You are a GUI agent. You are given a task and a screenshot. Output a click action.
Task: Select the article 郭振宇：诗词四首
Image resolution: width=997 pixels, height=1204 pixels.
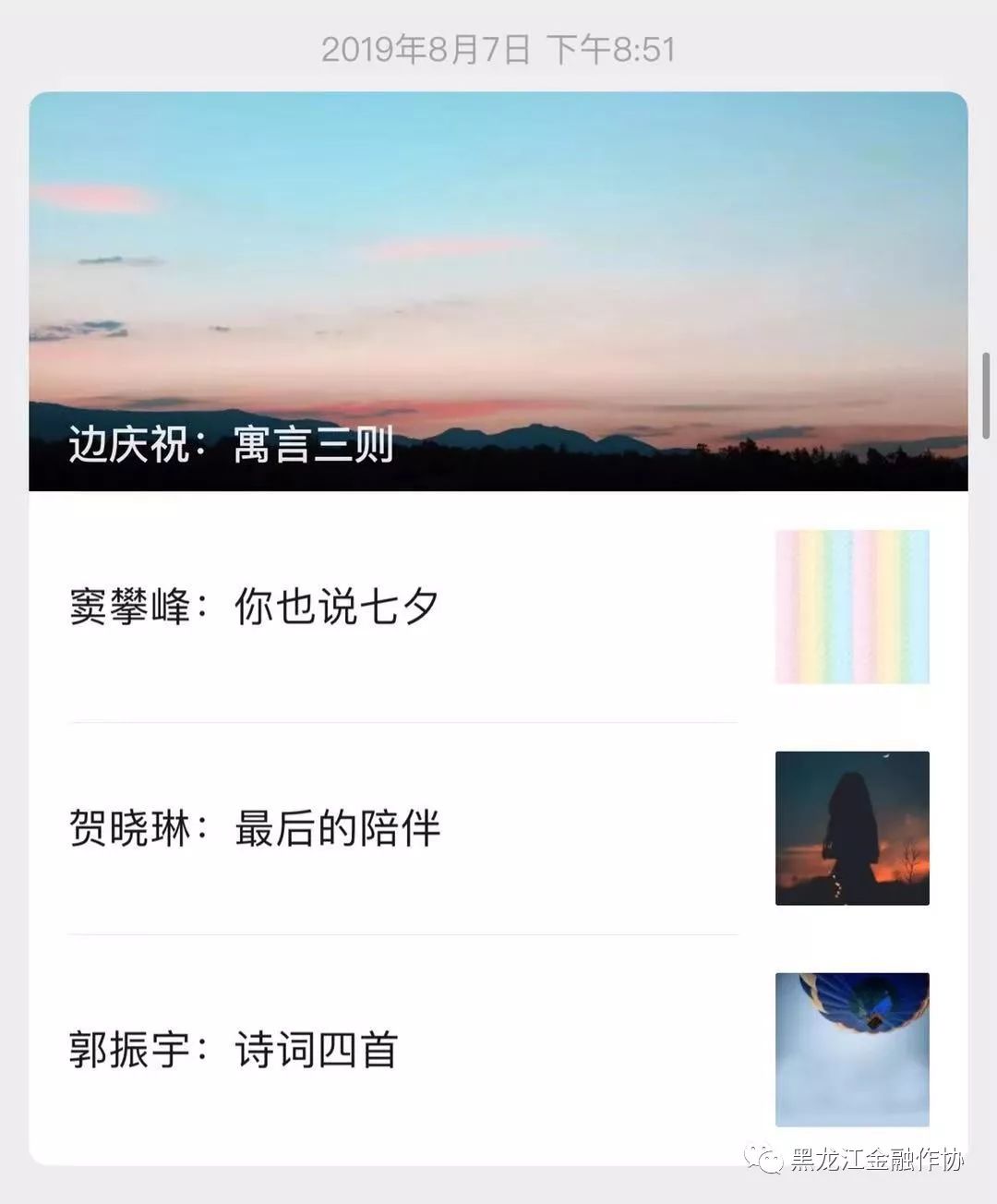(x=234, y=1050)
